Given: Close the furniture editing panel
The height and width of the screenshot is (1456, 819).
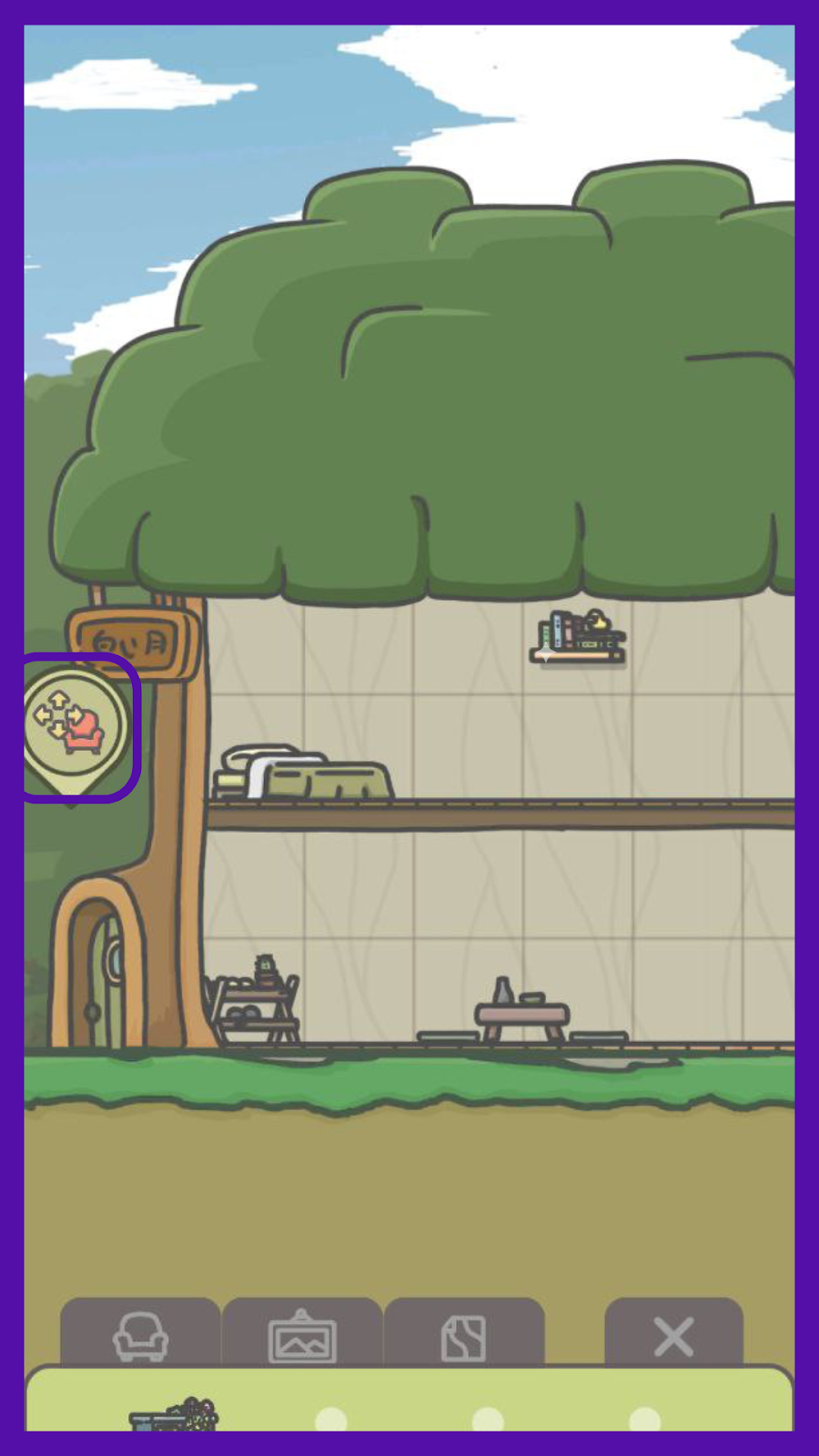Looking at the screenshot, I should coord(673,1335).
